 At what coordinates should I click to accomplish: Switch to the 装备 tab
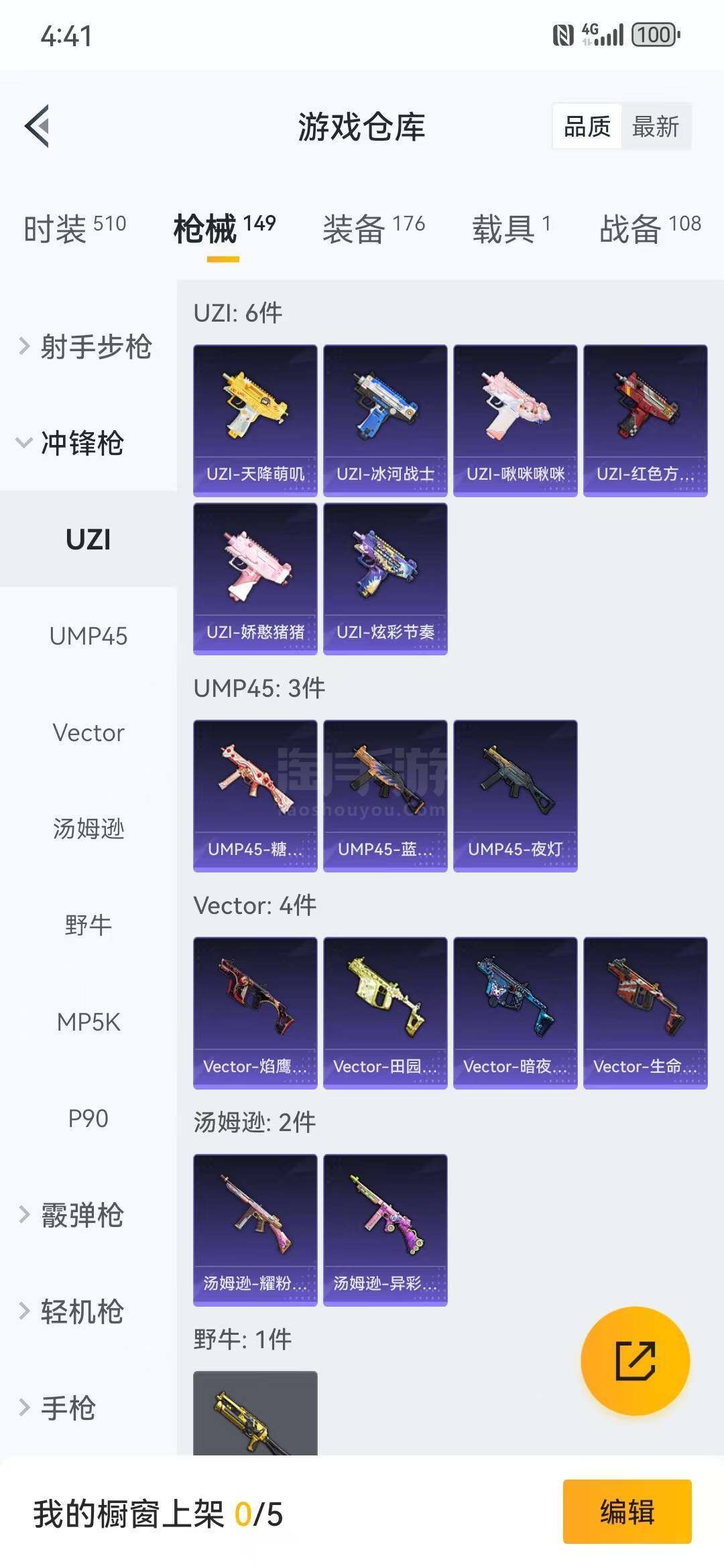coord(374,229)
